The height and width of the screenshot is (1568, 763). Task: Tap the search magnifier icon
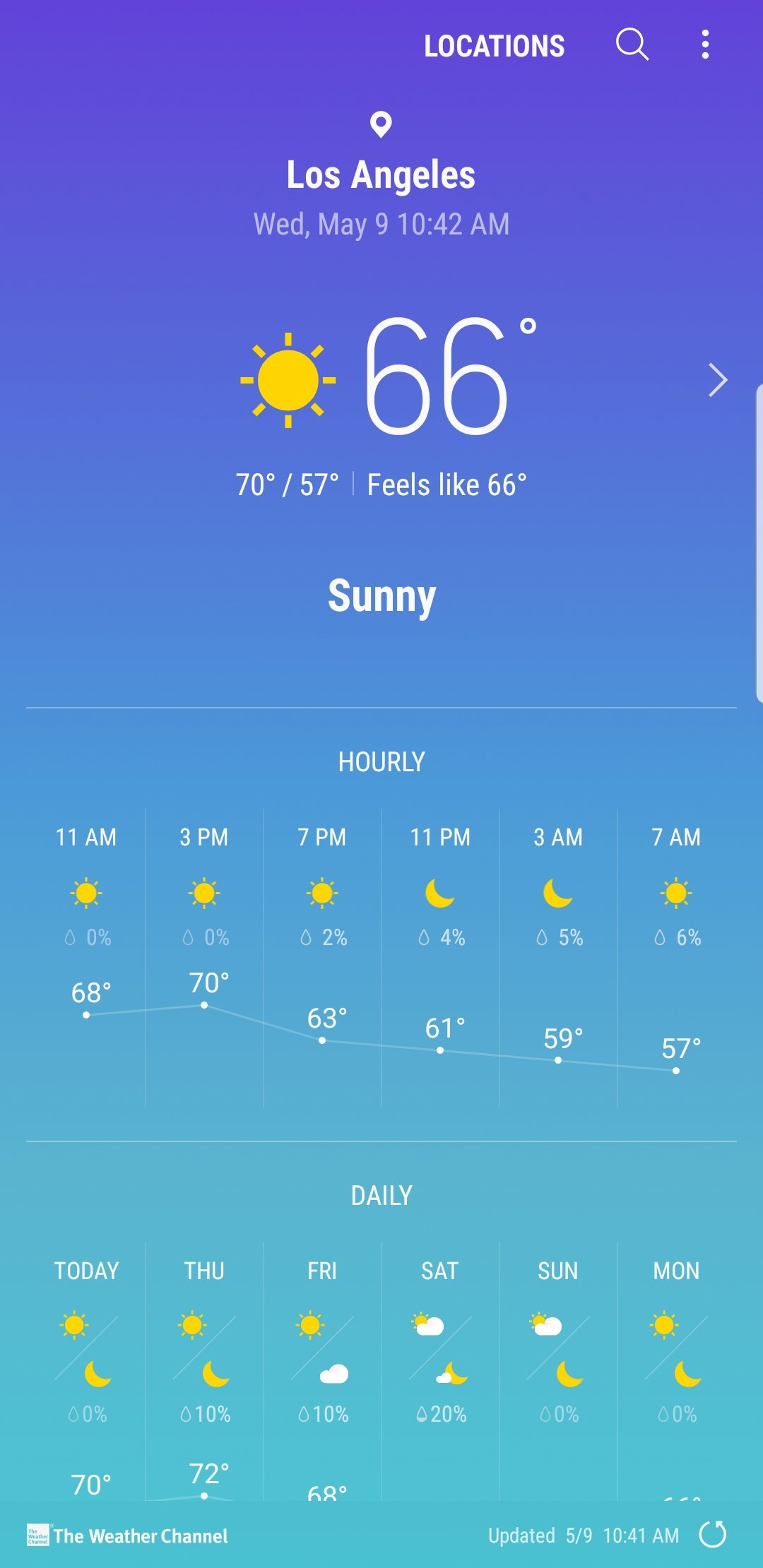coord(632,45)
